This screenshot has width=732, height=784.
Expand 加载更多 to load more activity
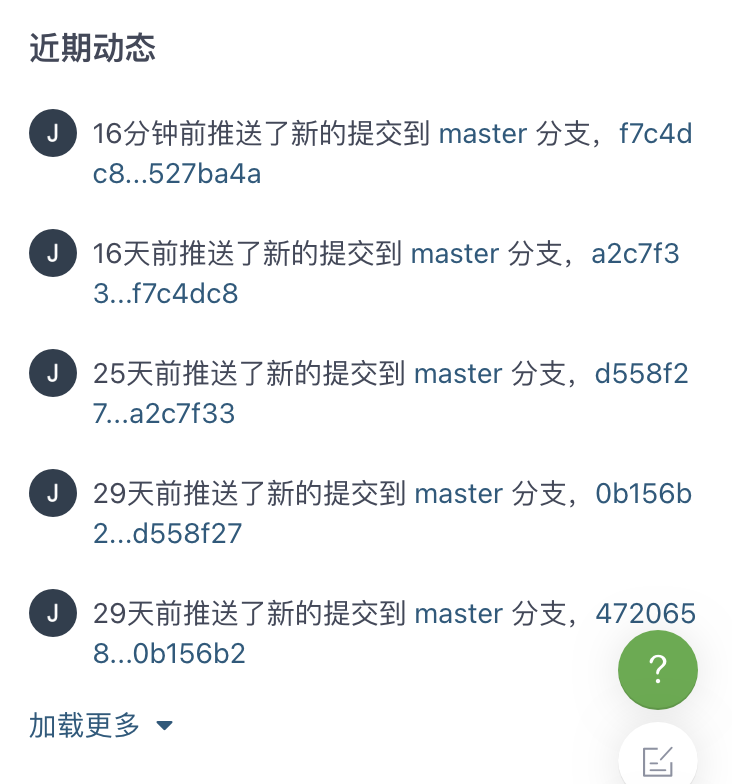101,725
